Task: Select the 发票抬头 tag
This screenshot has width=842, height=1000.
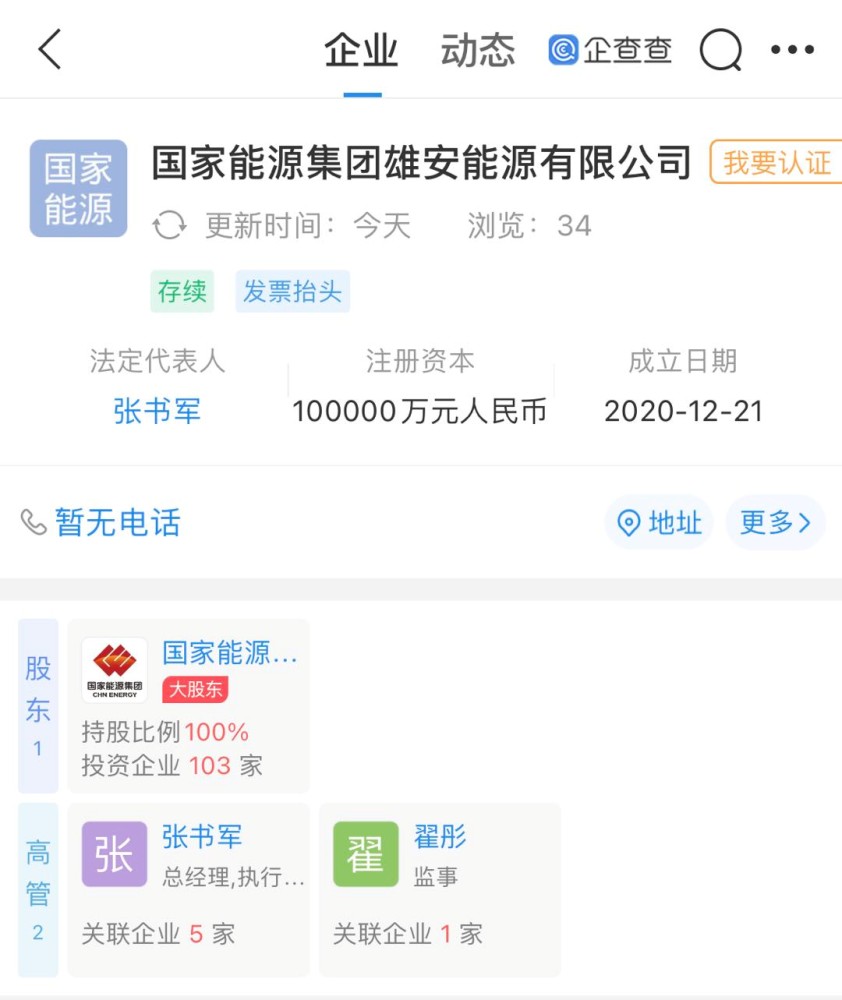Action: (x=292, y=291)
